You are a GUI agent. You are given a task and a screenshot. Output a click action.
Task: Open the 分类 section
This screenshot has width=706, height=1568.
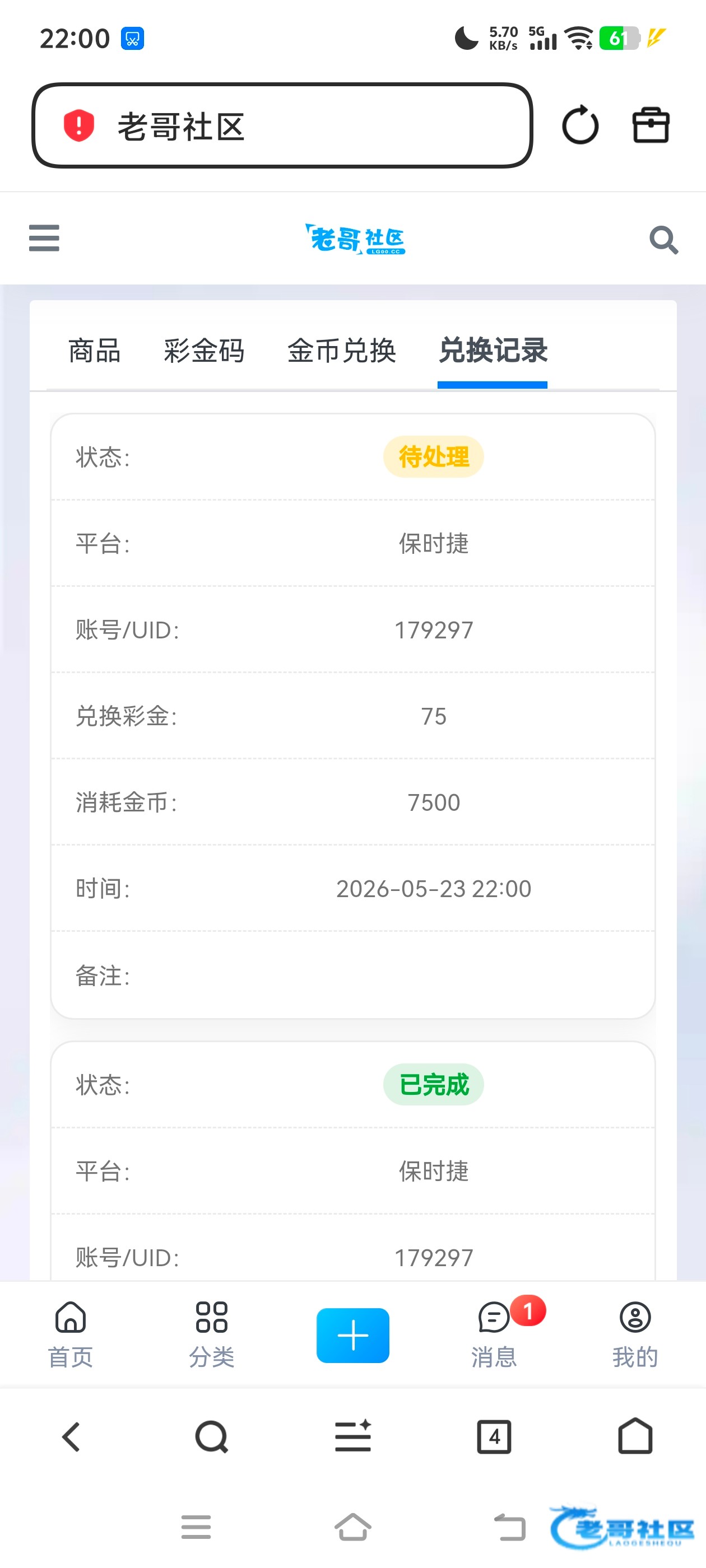click(211, 1336)
